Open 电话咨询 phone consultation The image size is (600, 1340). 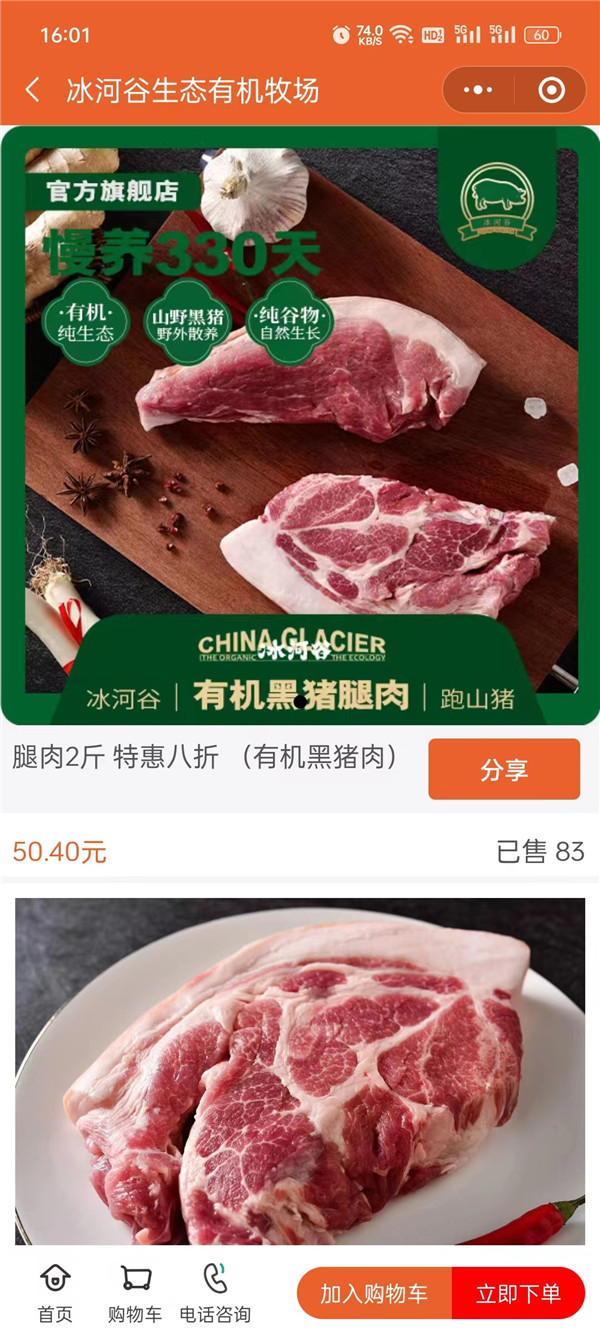pyautogui.click(x=215, y=1293)
